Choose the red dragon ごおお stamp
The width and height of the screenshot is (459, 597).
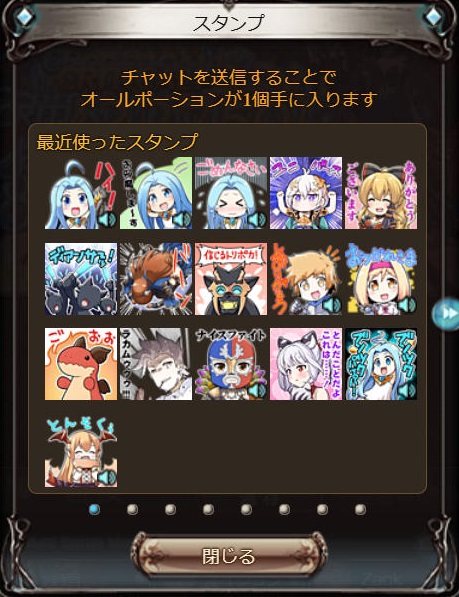pos(81,364)
